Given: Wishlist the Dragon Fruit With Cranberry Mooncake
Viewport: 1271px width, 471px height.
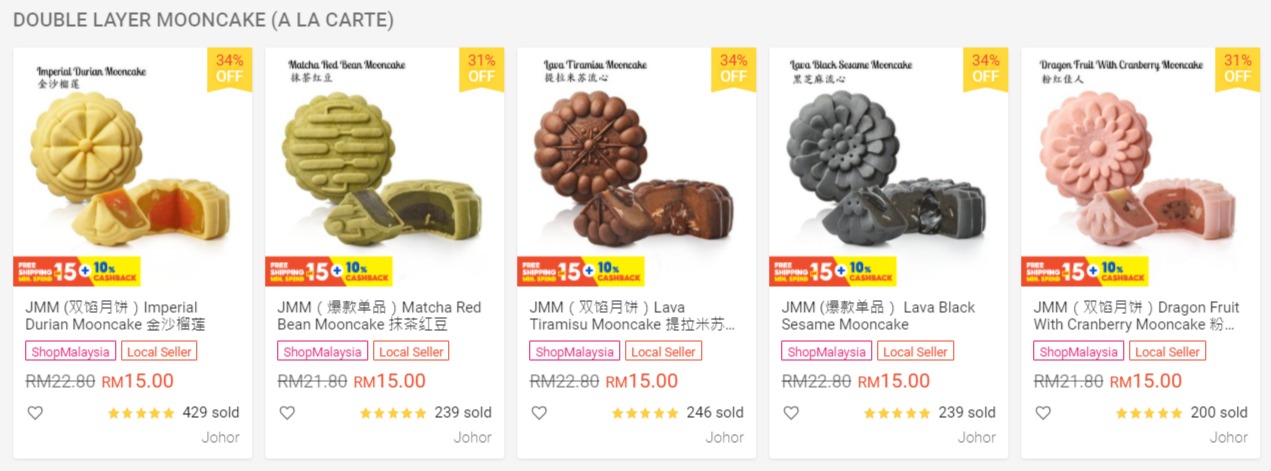Looking at the screenshot, I should [1043, 413].
